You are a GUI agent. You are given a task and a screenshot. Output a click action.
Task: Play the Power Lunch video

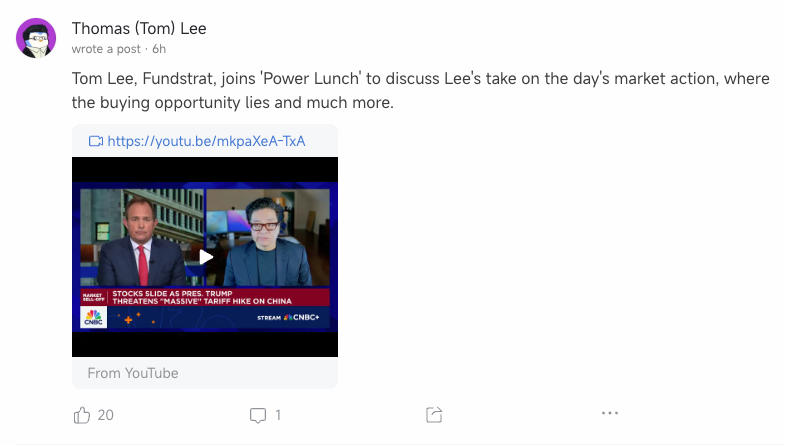coord(205,256)
